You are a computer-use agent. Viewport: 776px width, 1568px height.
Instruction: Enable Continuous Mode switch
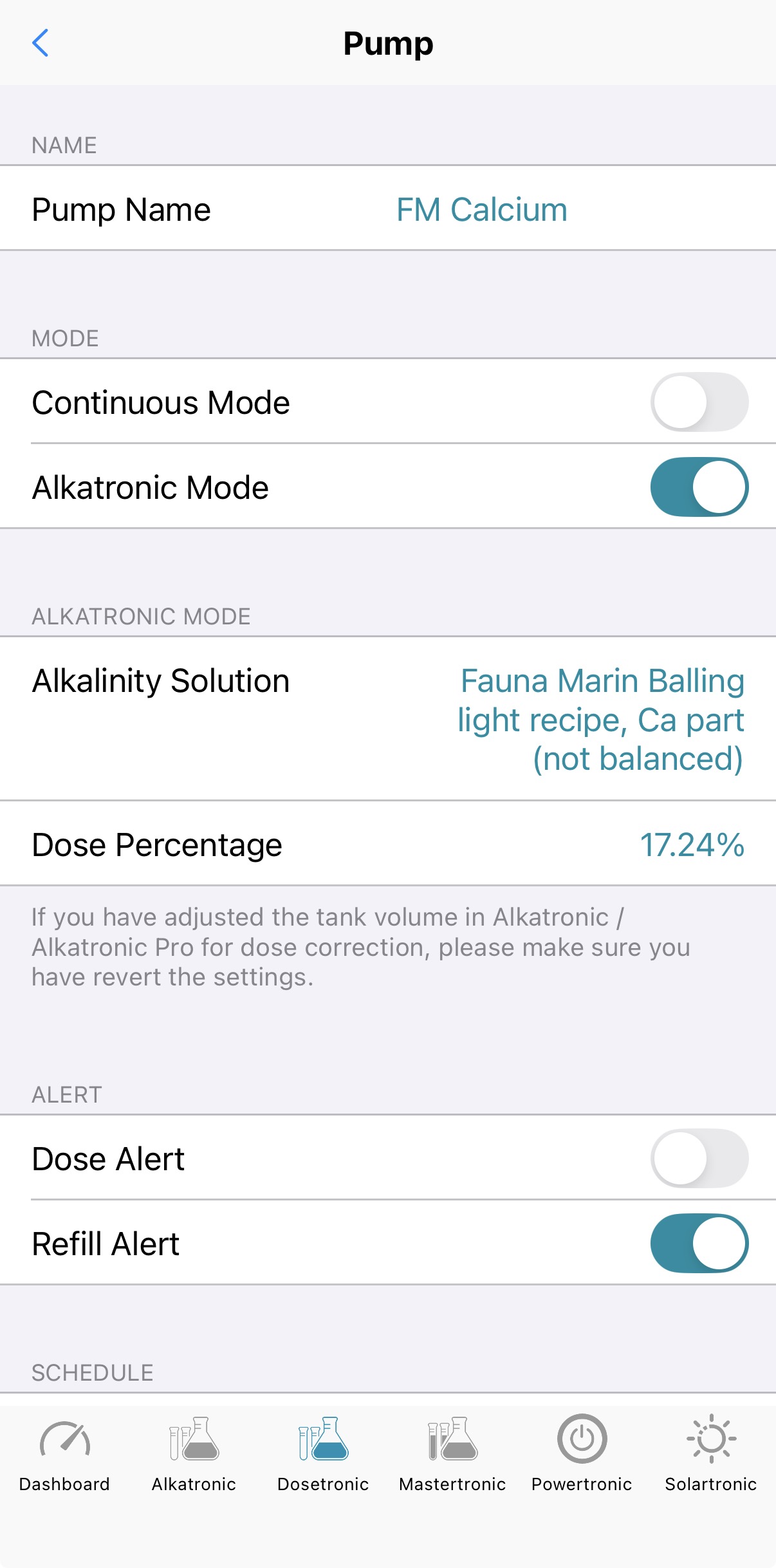(x=699, y=402)
